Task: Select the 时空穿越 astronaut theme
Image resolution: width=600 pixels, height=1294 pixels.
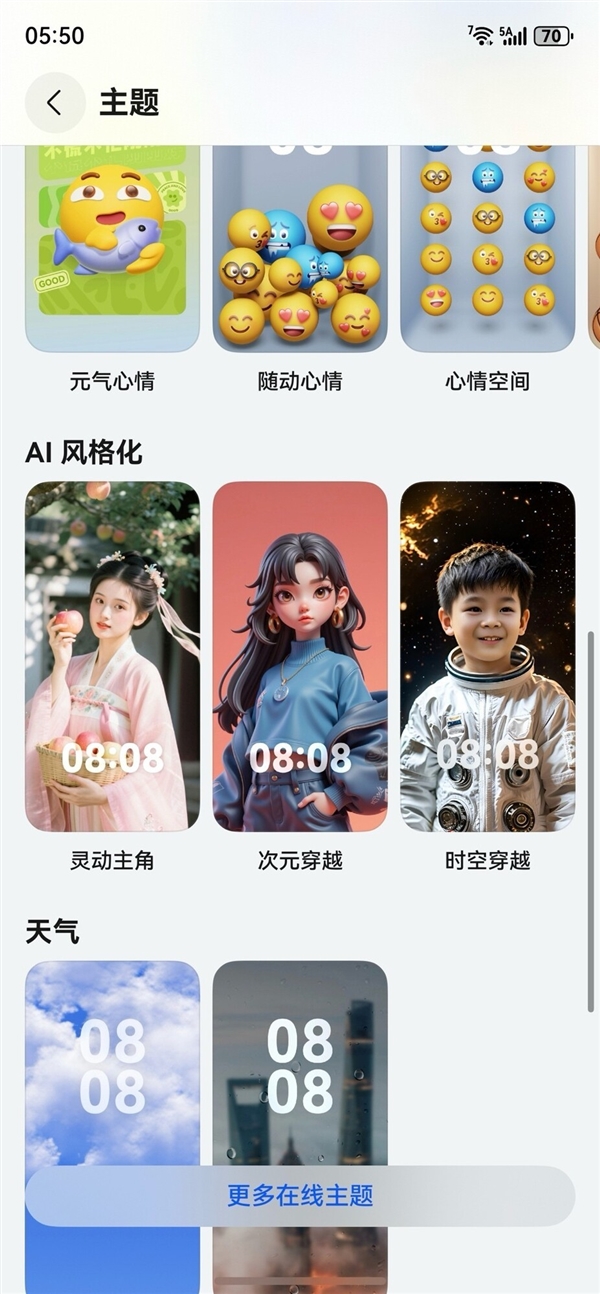Action: [x=487, y=656]
